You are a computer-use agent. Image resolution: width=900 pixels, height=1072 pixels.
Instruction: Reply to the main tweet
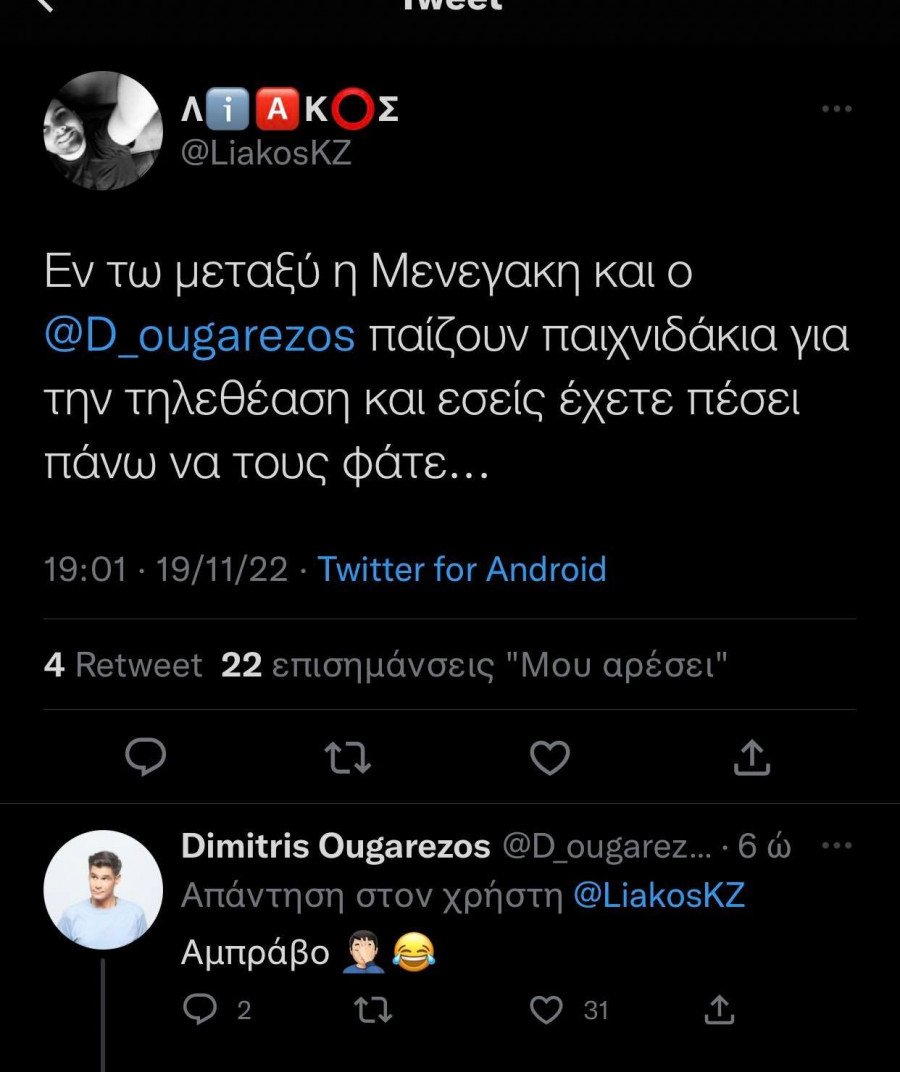point(146,758)
